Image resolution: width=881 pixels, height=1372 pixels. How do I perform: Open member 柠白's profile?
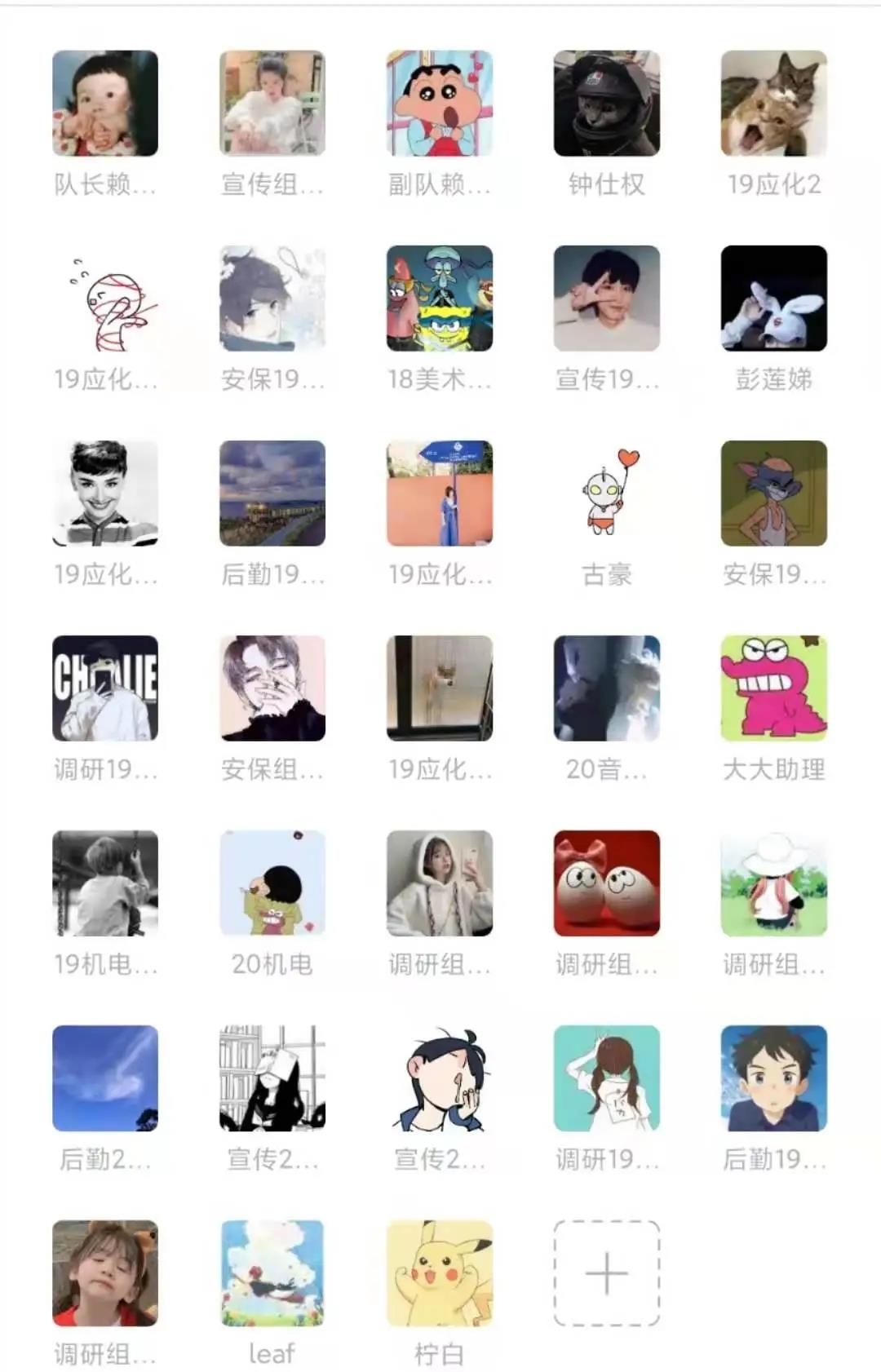click(440, 1272)
